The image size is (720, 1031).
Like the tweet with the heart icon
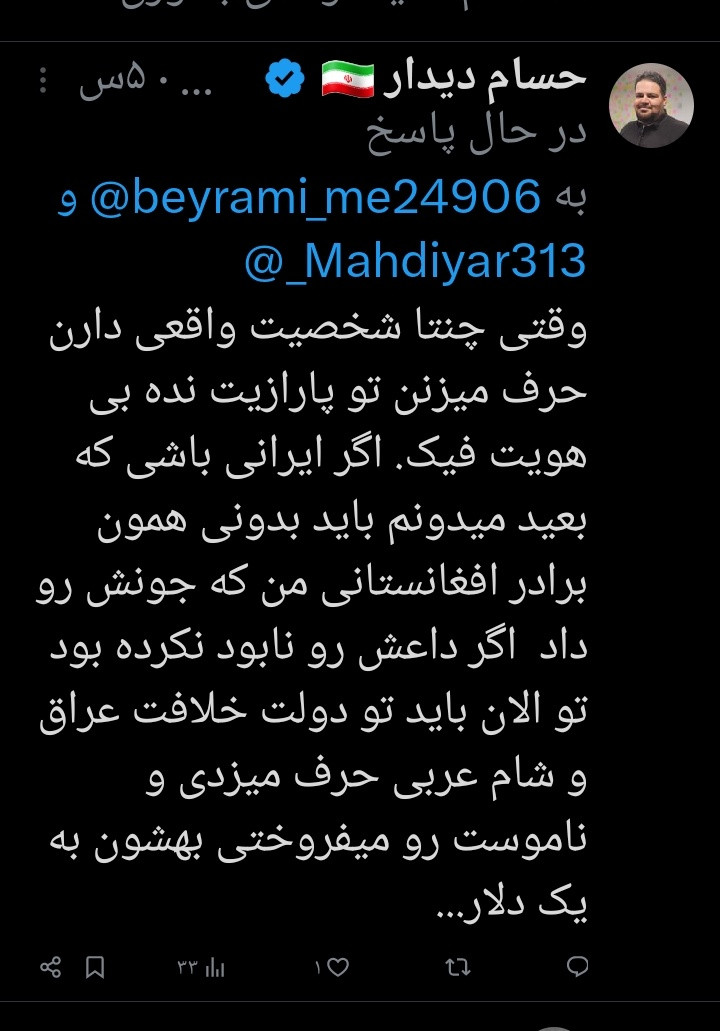[337, 967]
